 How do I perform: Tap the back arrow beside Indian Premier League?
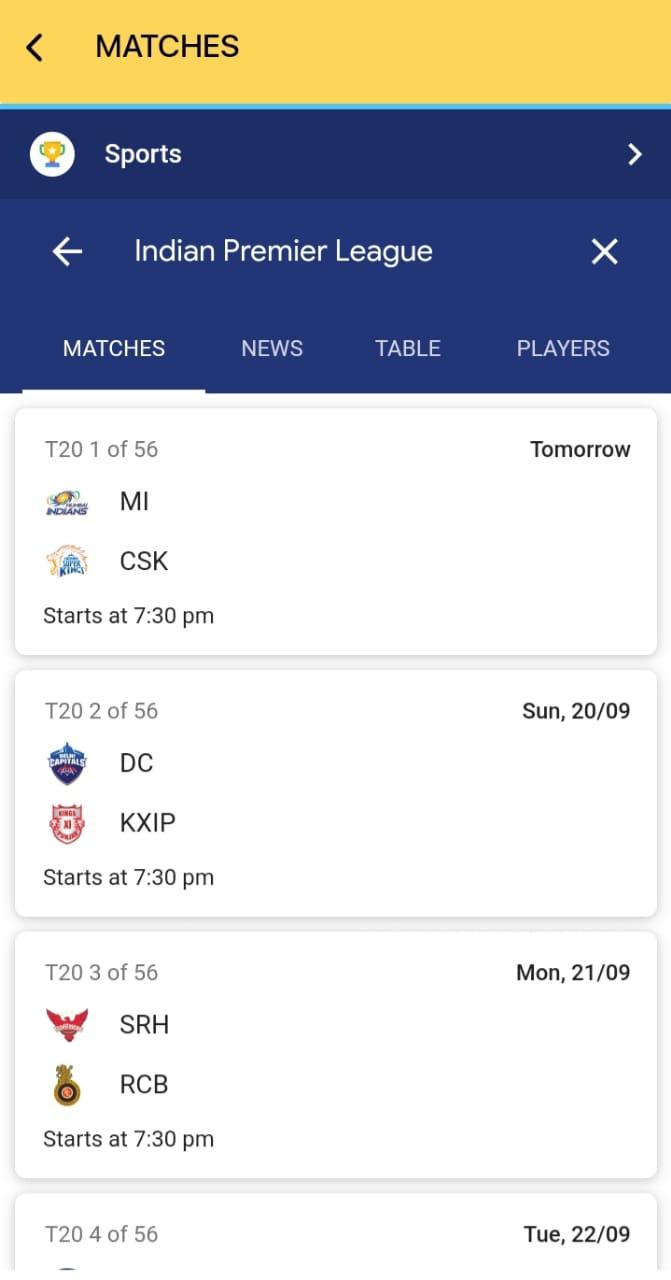pyautogui.click(x=67, y=252)
